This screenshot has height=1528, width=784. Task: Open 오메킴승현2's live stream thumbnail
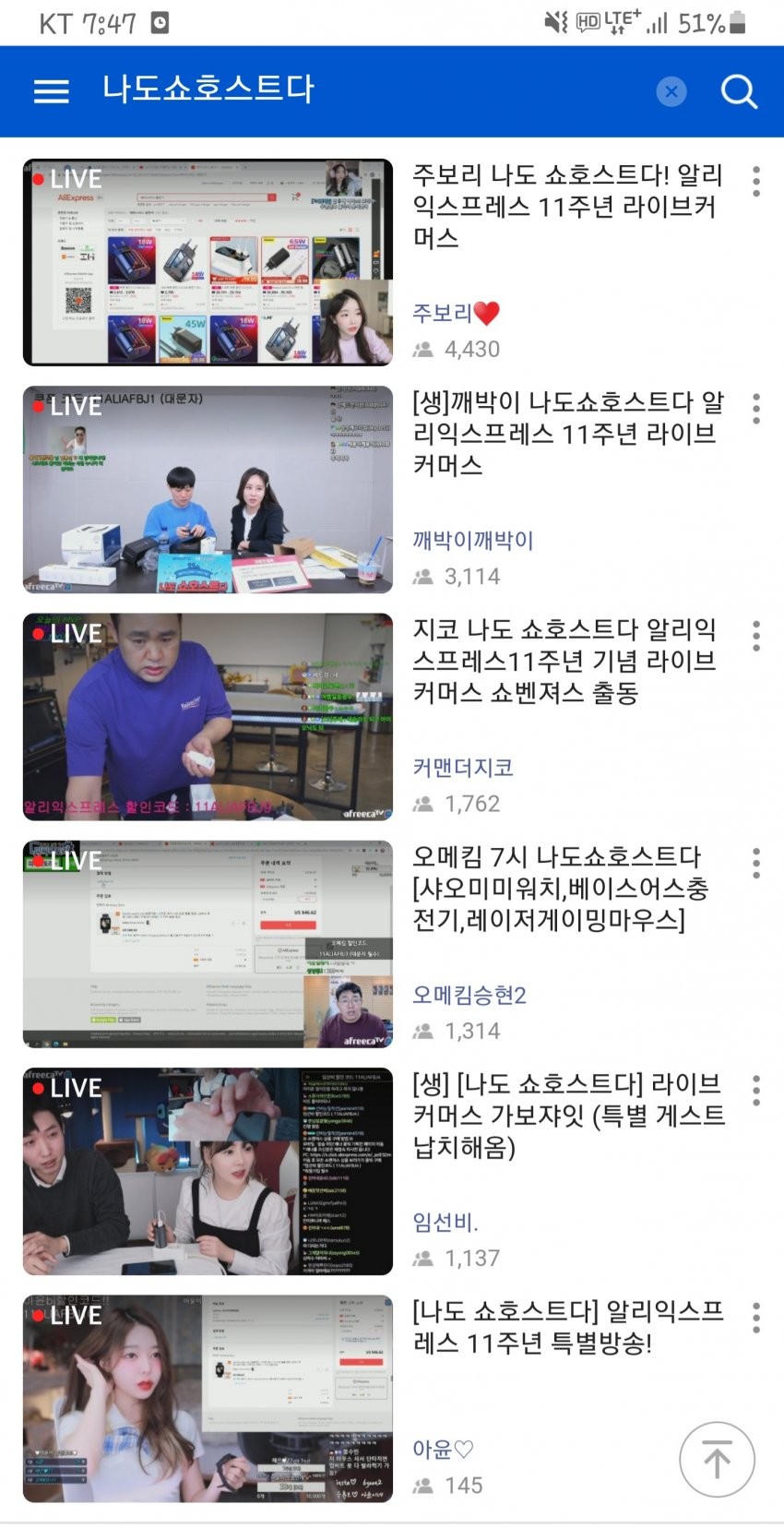tap(208, 944)
